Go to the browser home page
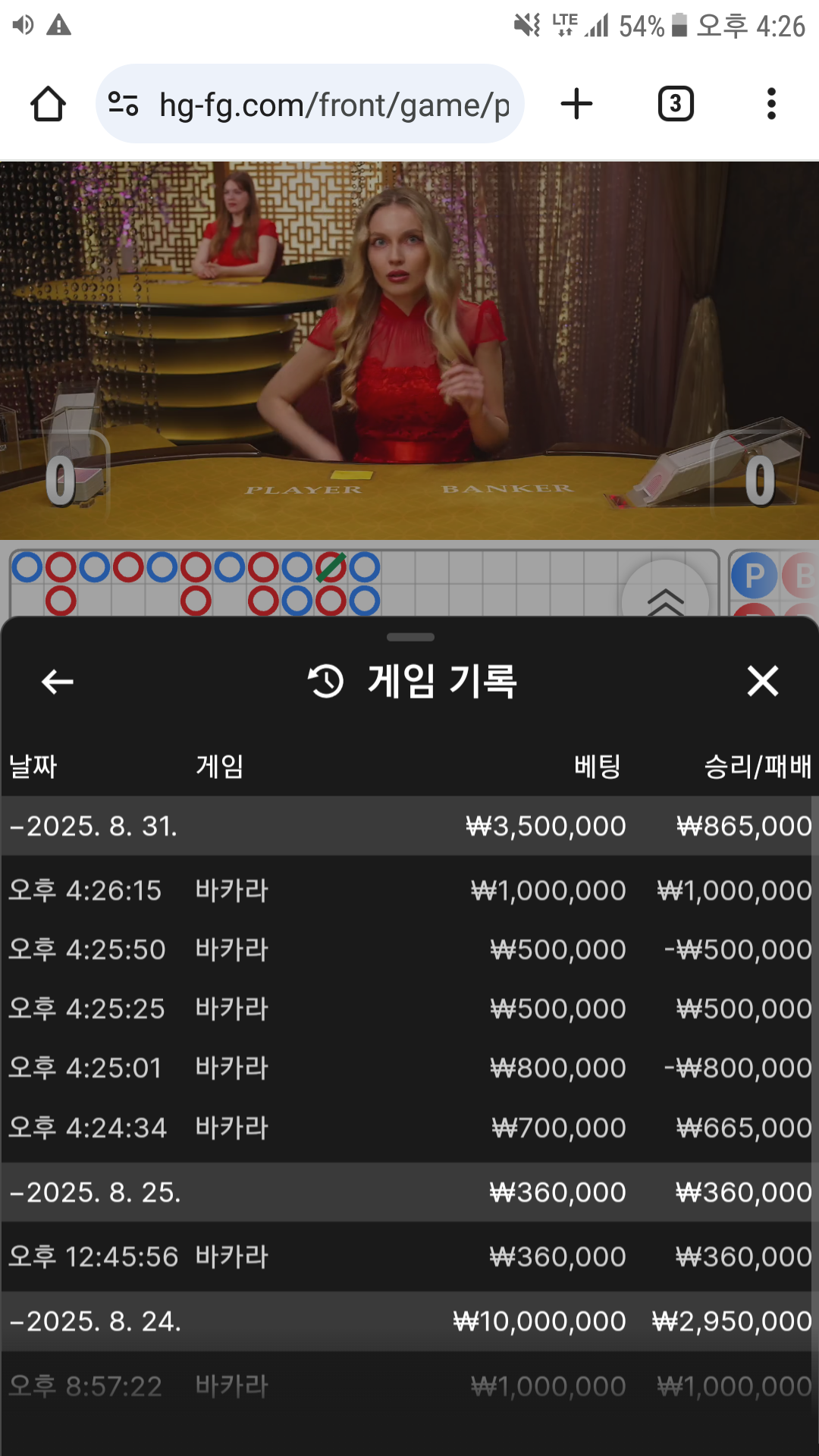The height and width of the screenshot is (1456, 819). point(48,104)
